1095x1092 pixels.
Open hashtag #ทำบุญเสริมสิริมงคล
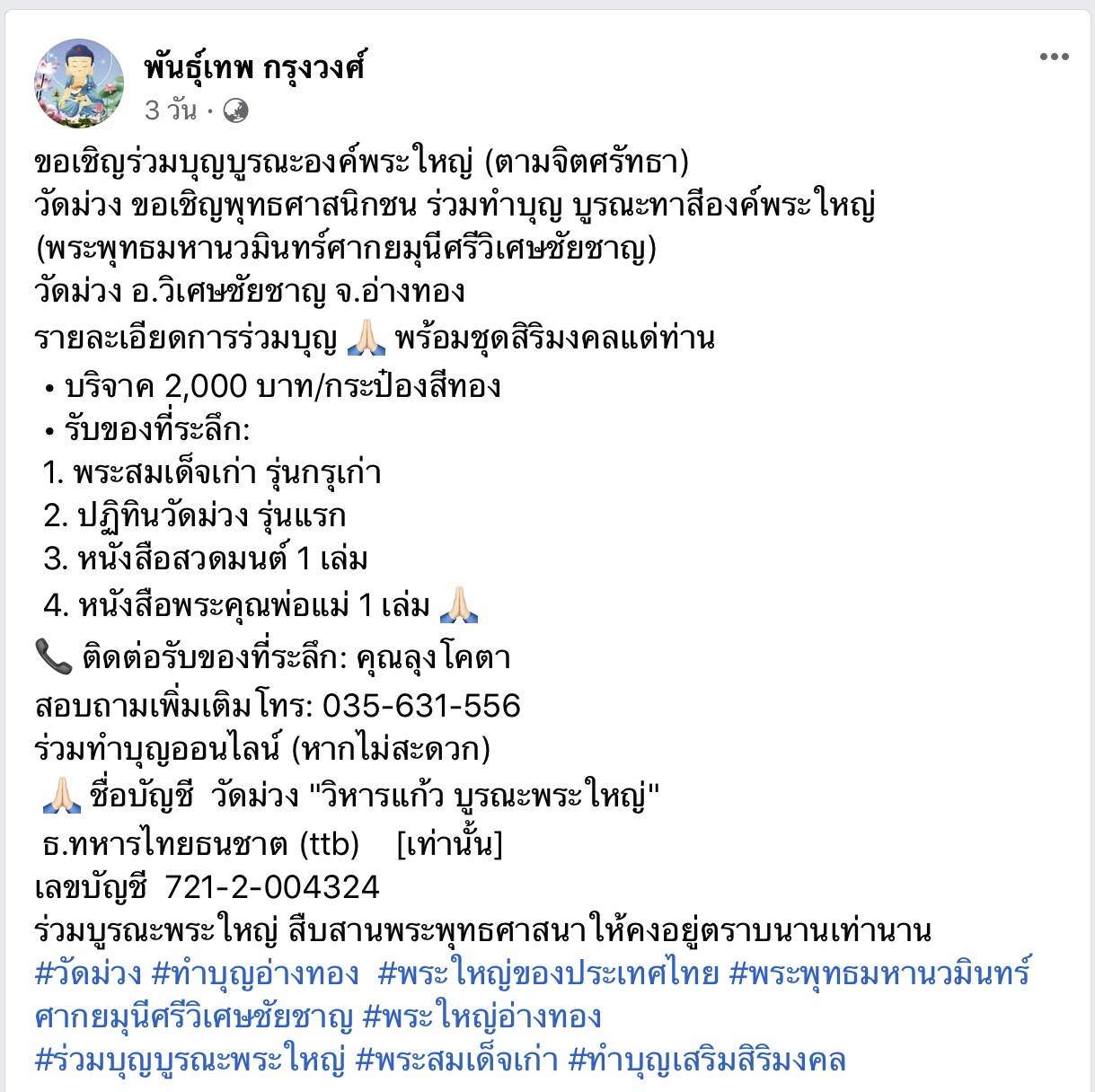point(708,1061)
